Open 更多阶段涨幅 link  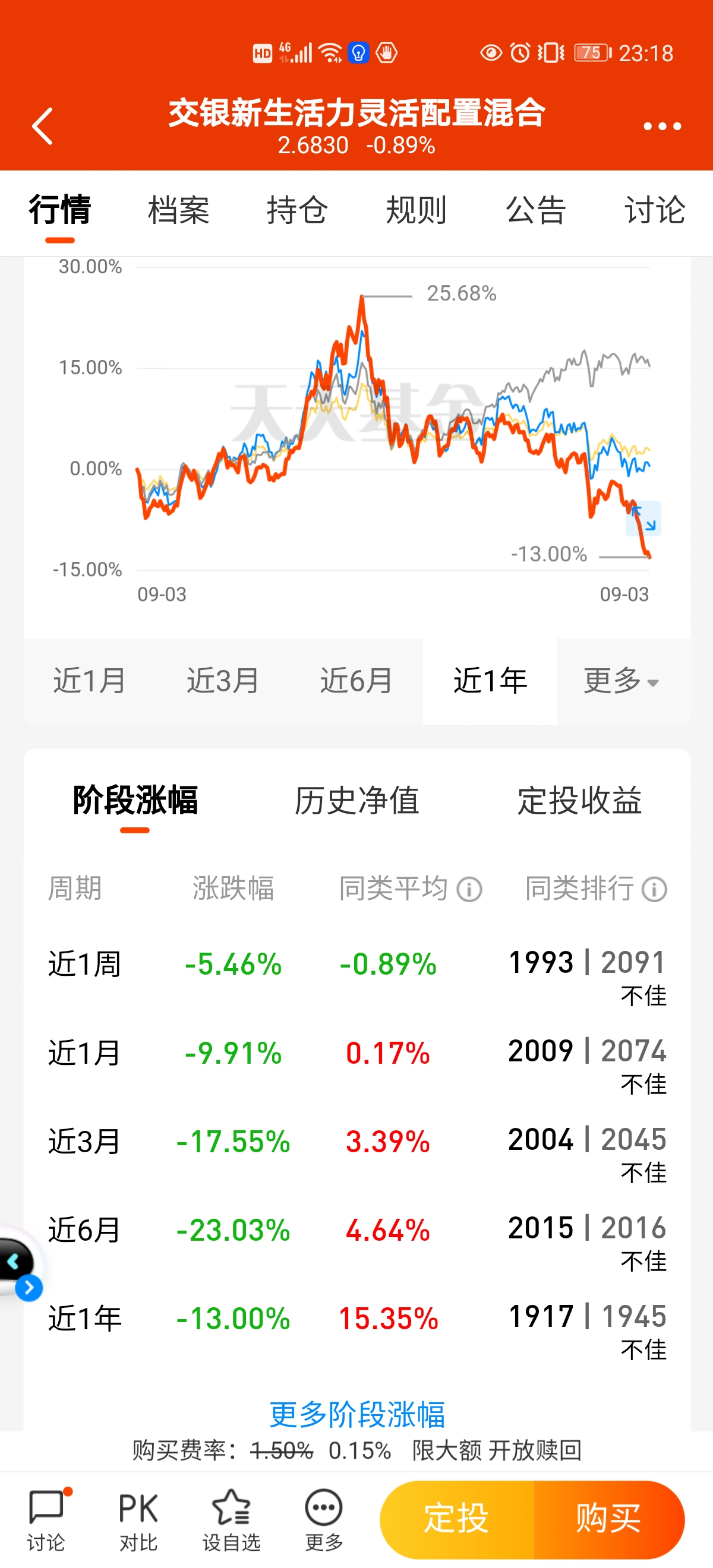[x=358, y=1414]
